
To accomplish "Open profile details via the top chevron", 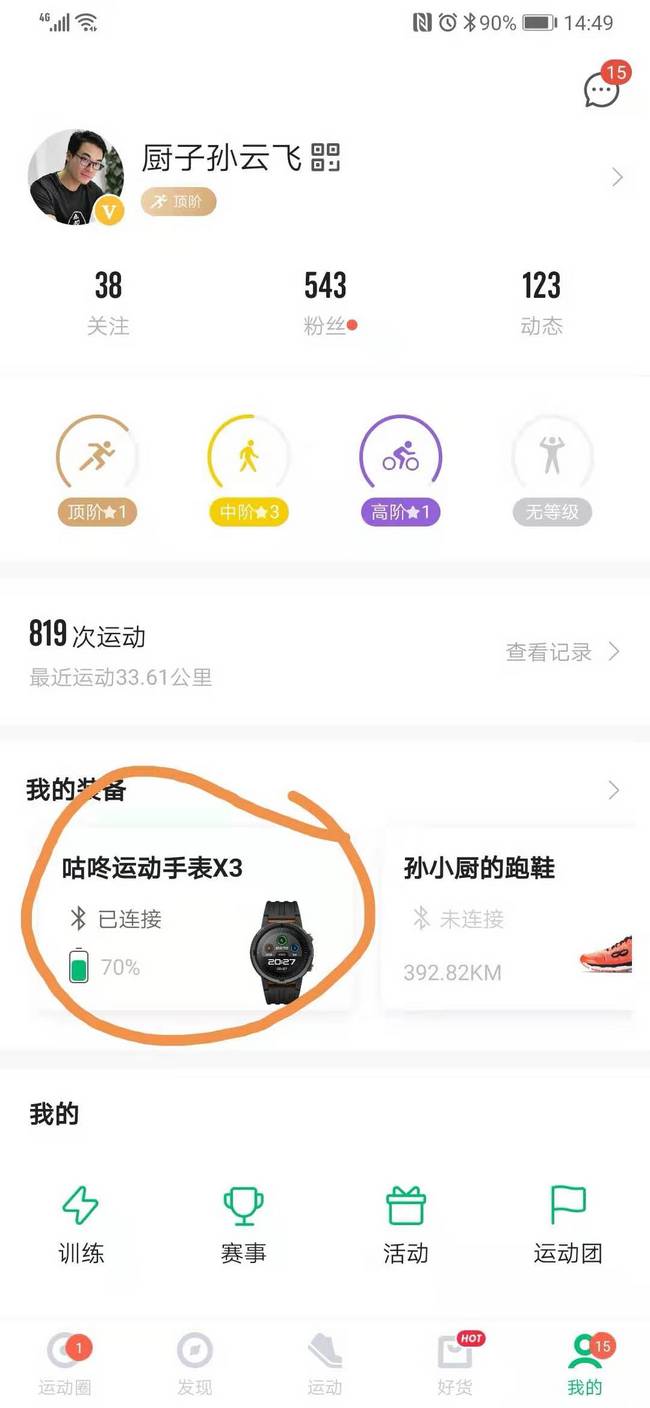I will pos(617,177).
